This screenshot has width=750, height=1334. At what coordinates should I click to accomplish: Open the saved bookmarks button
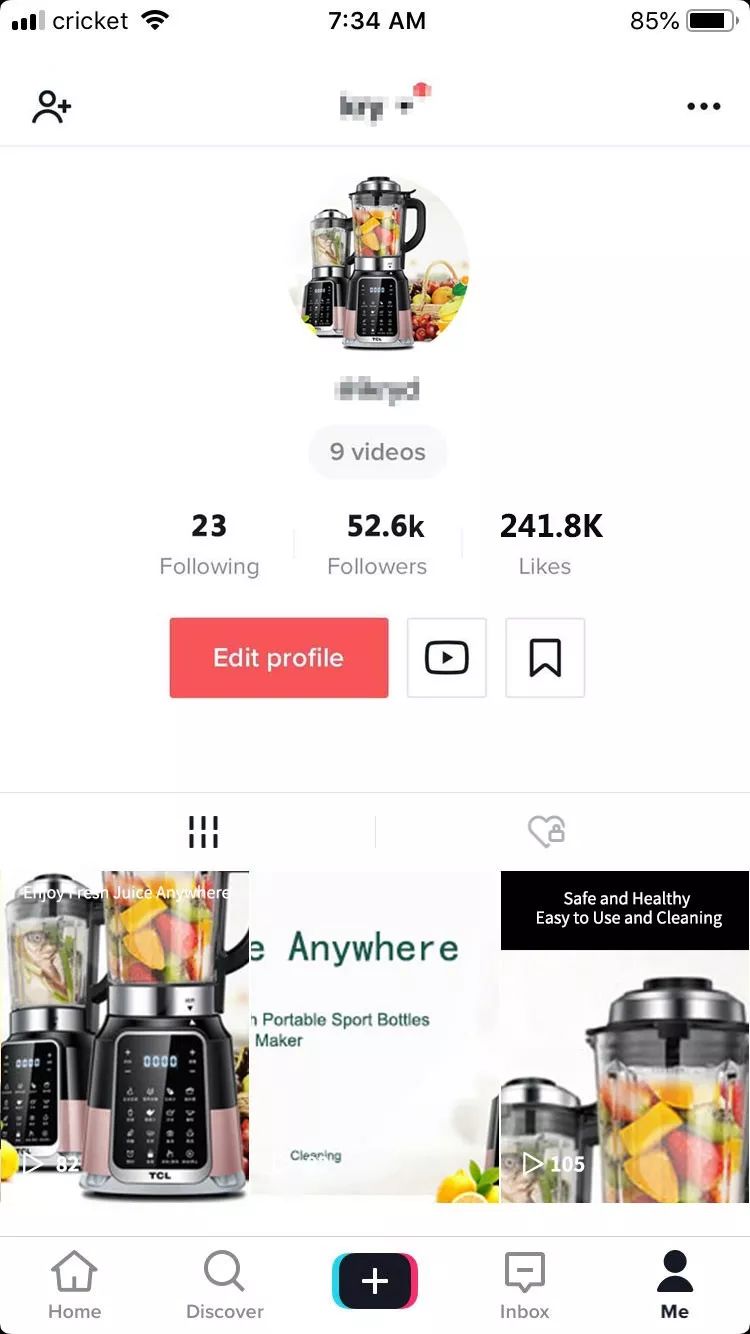coord(545,657)
